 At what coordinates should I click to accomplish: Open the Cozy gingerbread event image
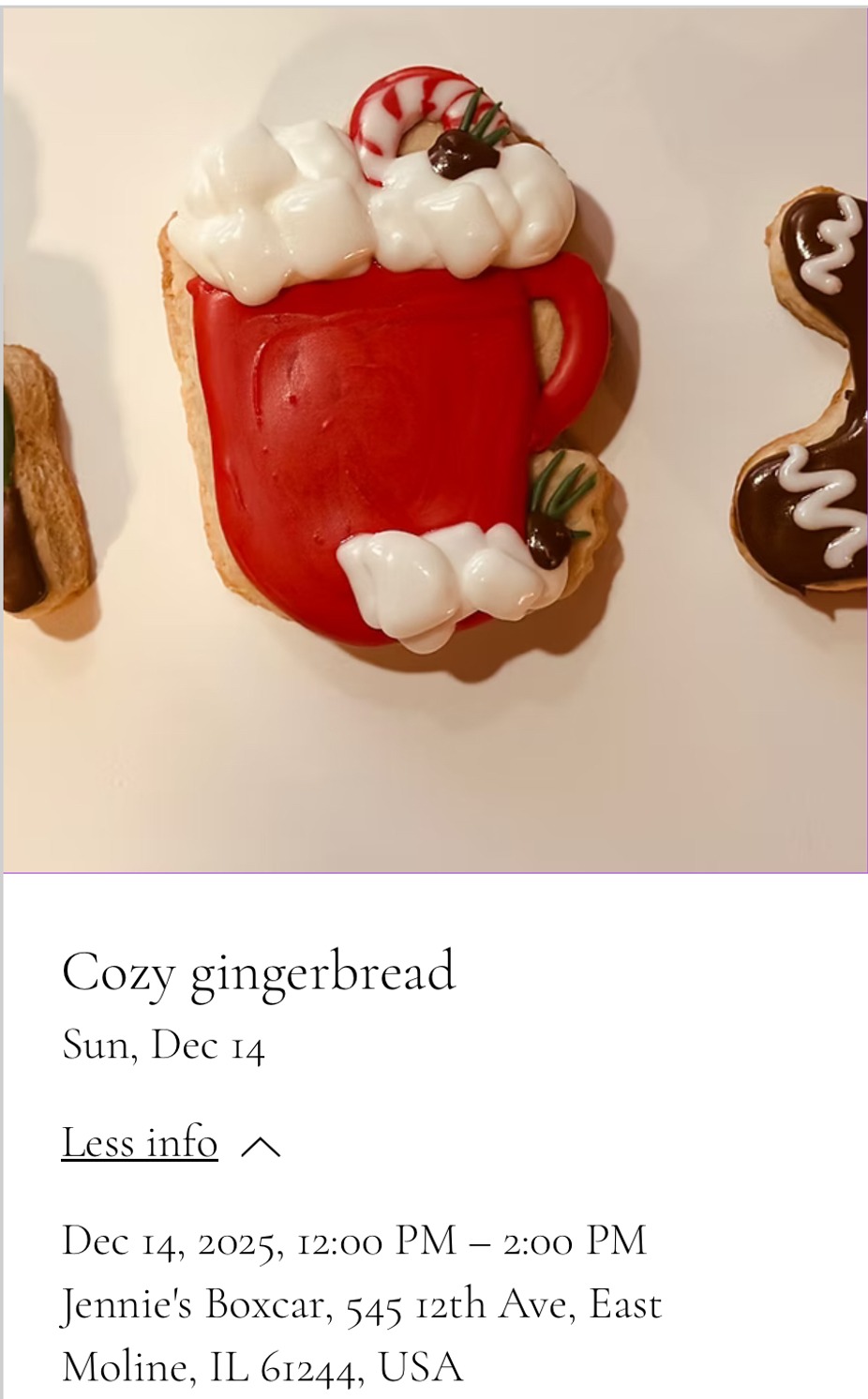click(x=435, y=441)
